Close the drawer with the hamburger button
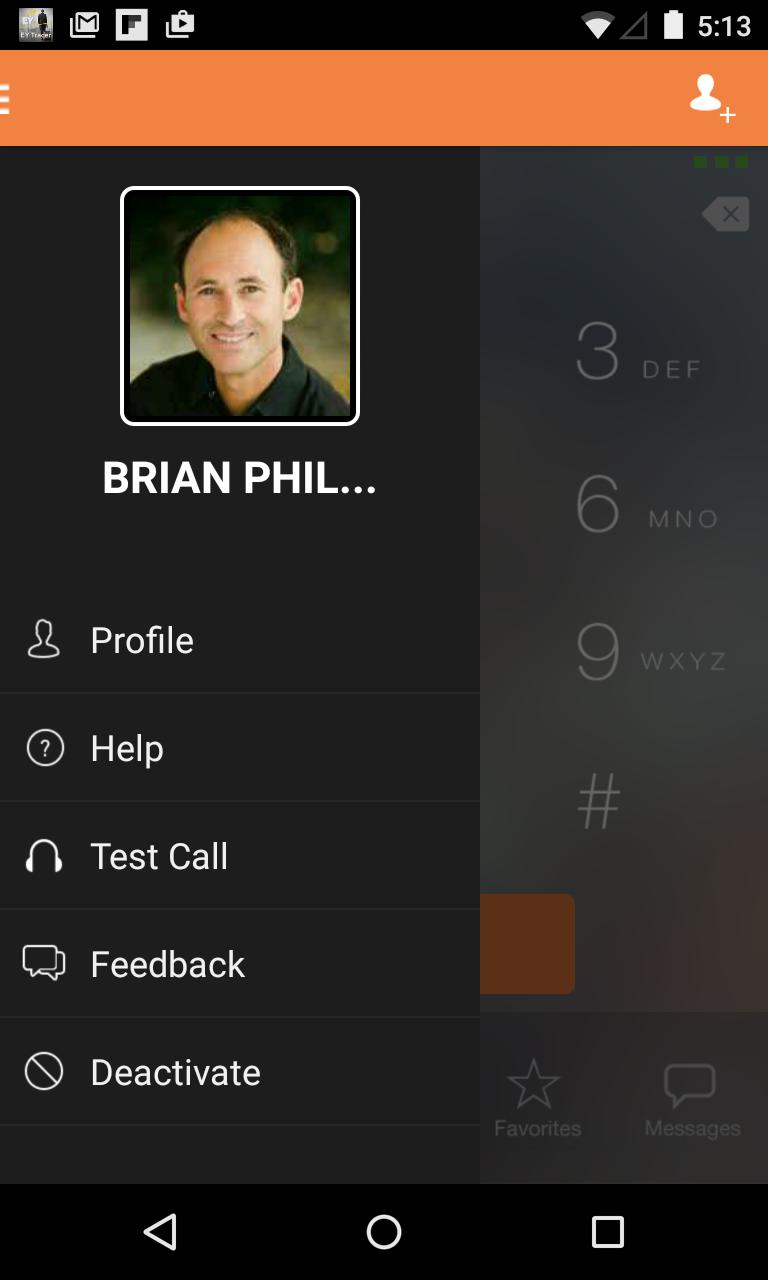This screenshot has width=768, height=1280. point(6,98)
